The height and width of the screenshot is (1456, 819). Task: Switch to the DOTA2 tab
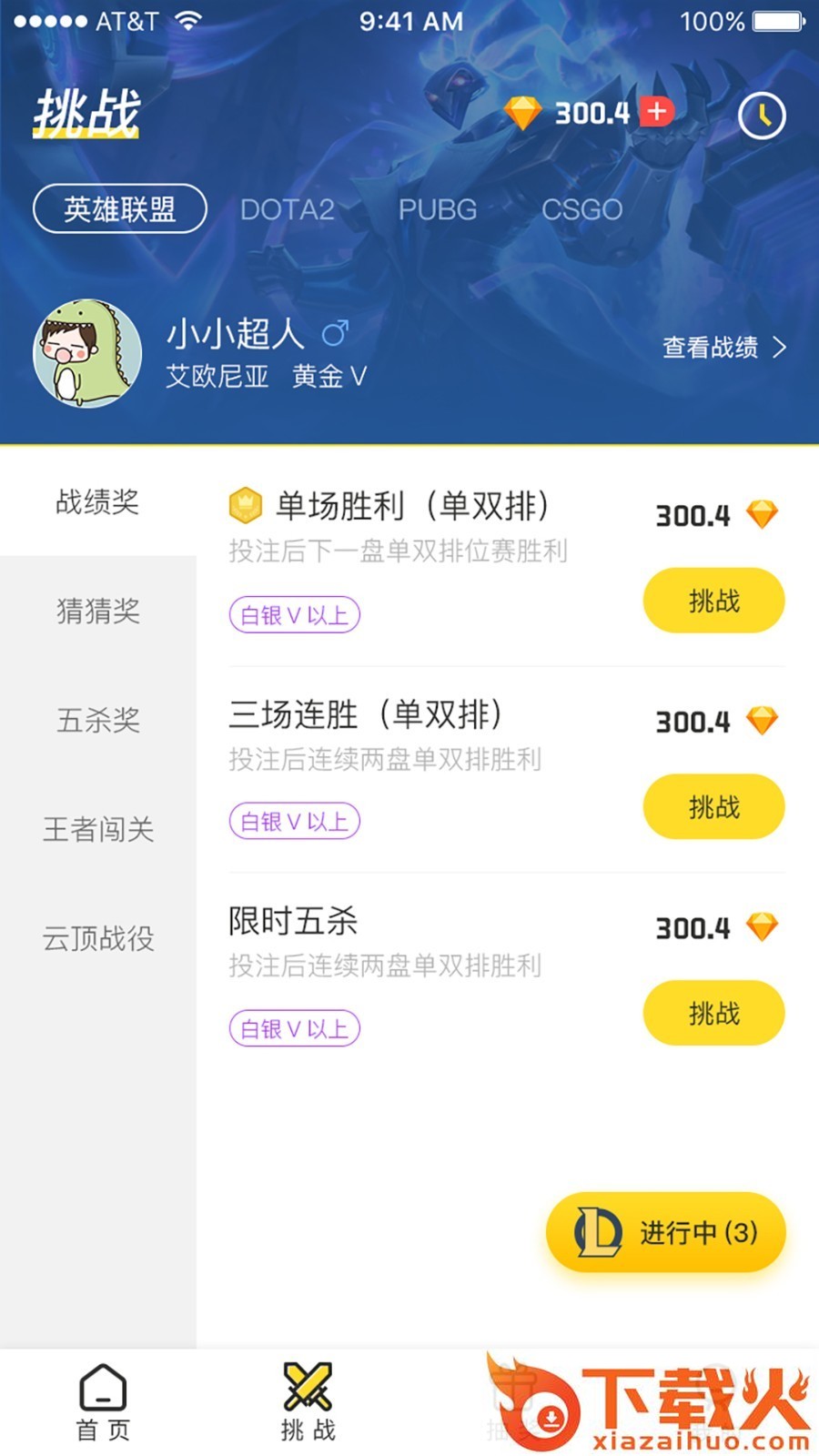click(287, 210)
